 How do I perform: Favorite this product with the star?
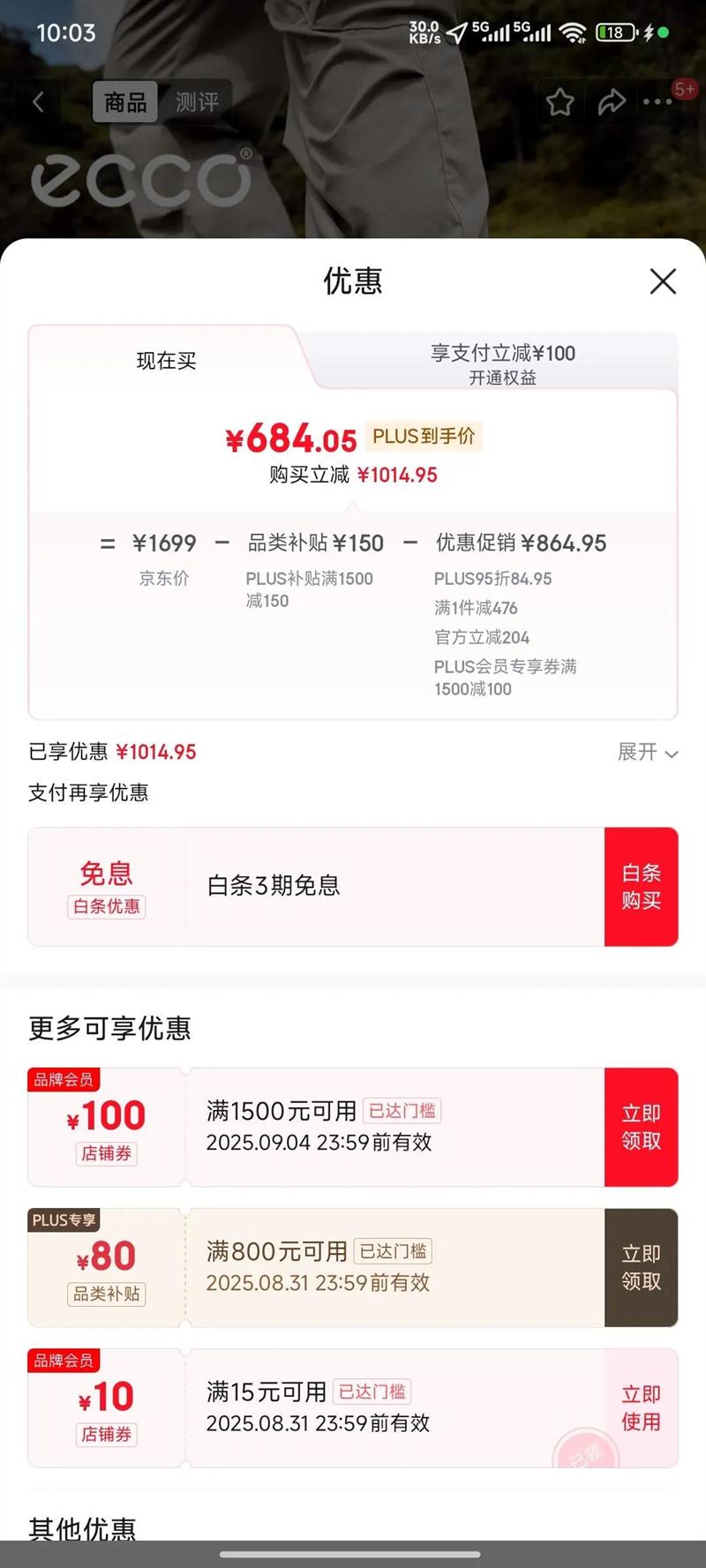[x=560, y=102]
